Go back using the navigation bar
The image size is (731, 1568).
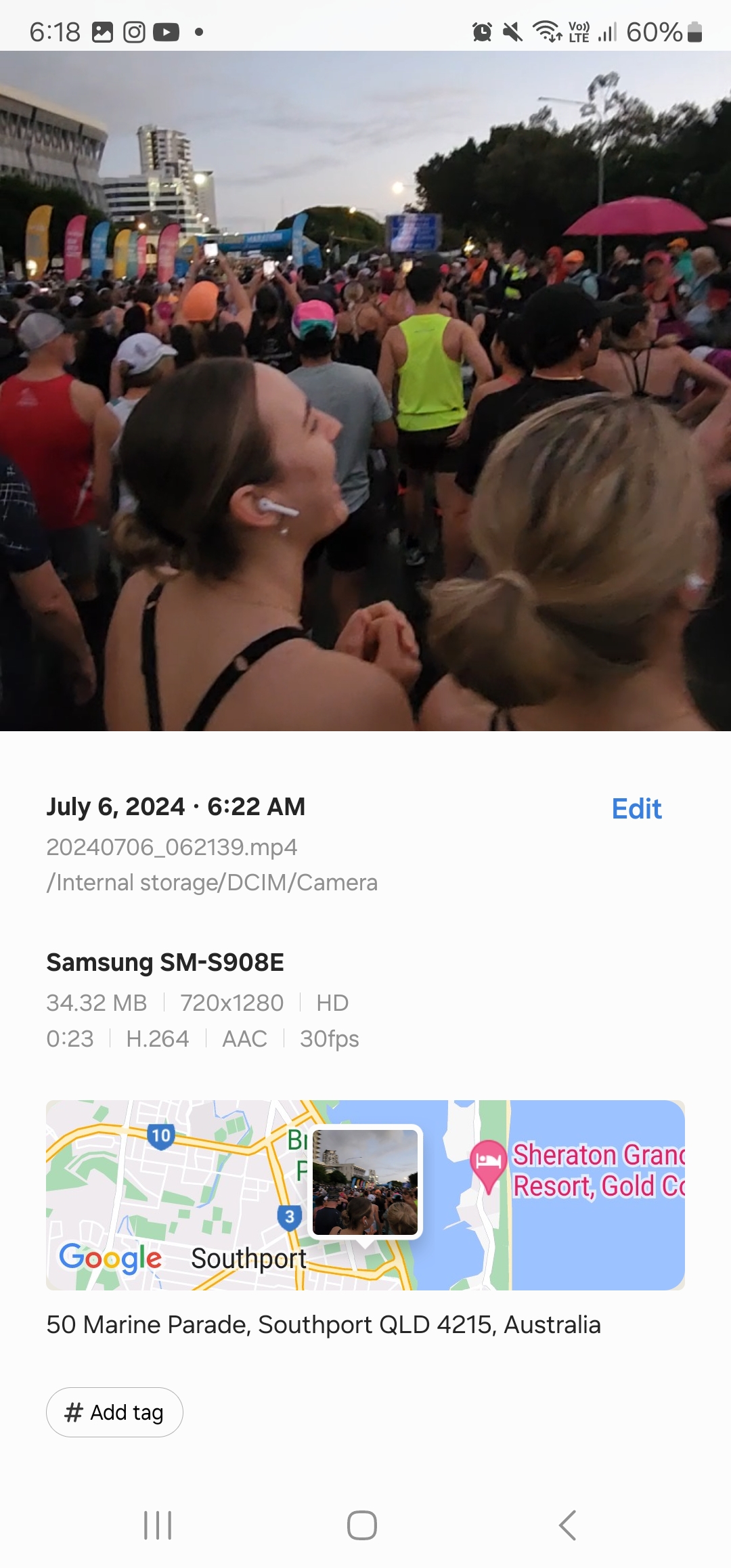tap(567, 1525)
